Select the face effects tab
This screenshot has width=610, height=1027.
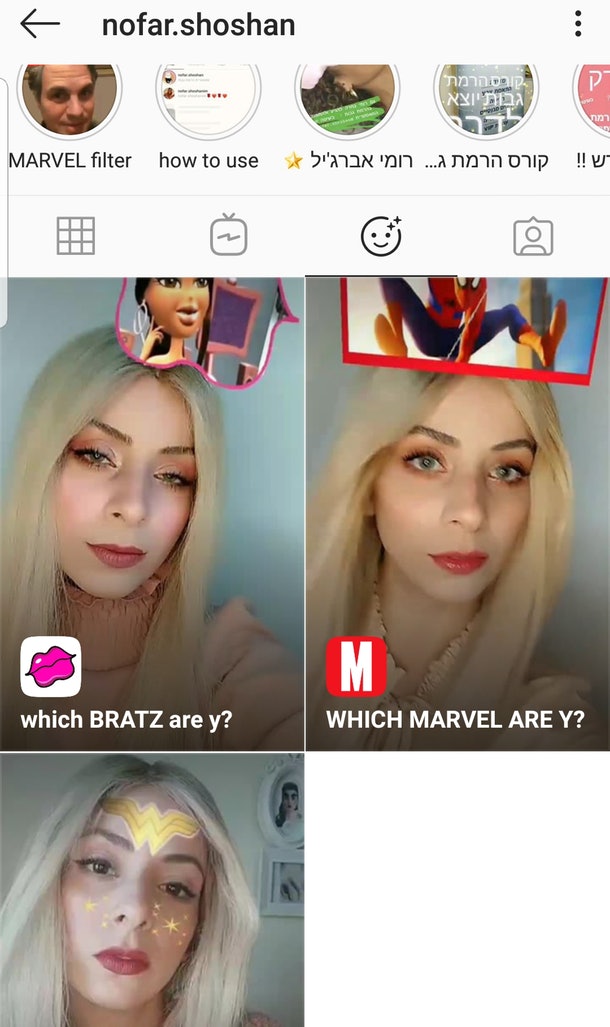click(381, 236)
